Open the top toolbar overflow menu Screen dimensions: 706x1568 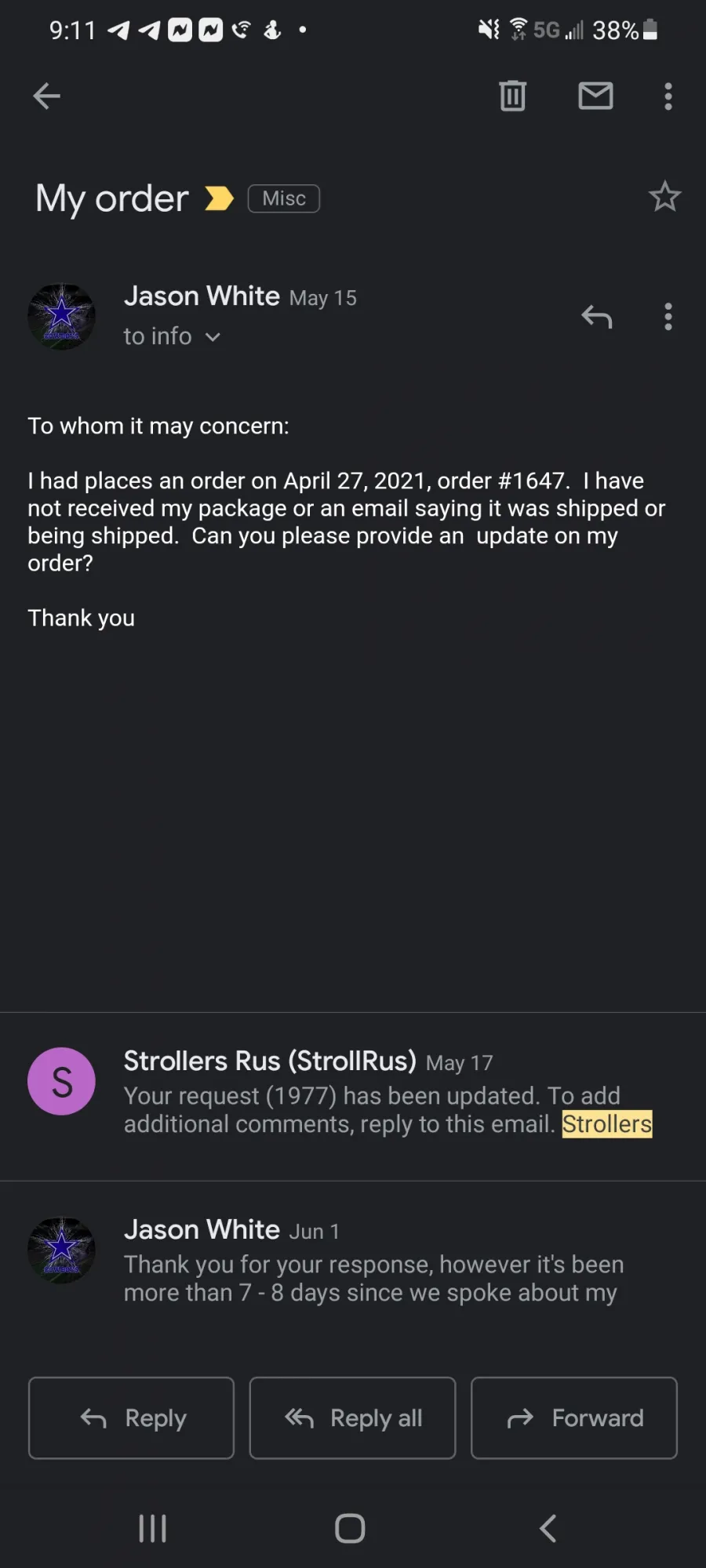(668, 96)
